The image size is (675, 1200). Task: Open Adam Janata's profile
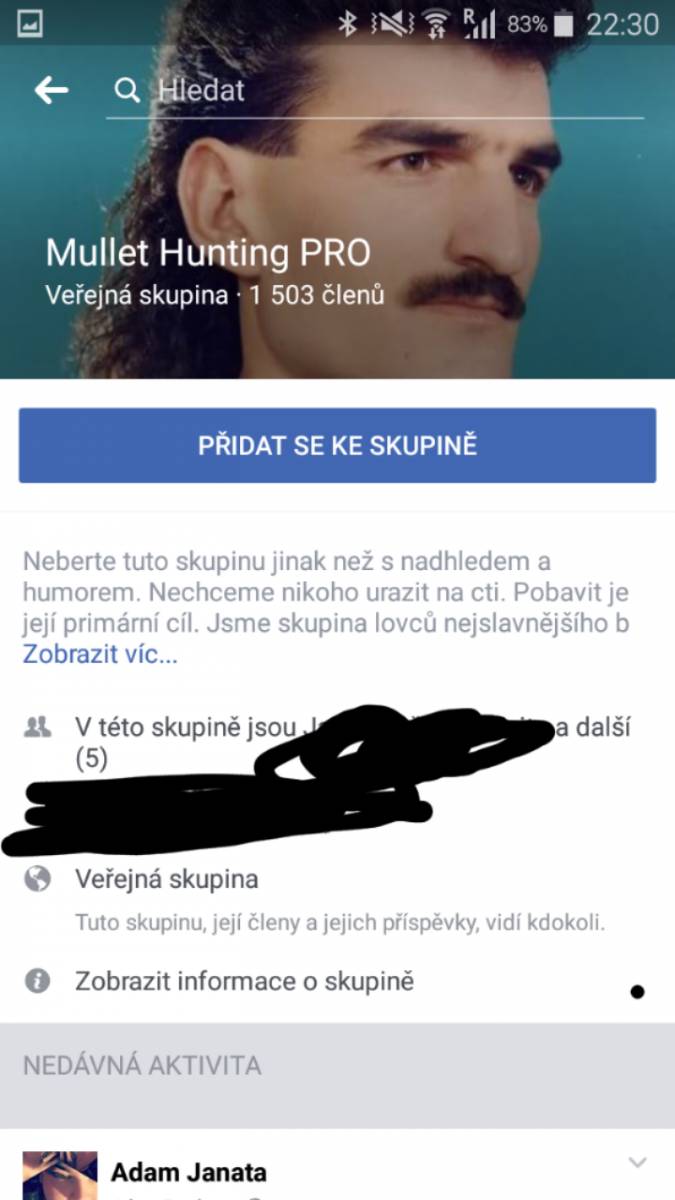point(189,1172)
